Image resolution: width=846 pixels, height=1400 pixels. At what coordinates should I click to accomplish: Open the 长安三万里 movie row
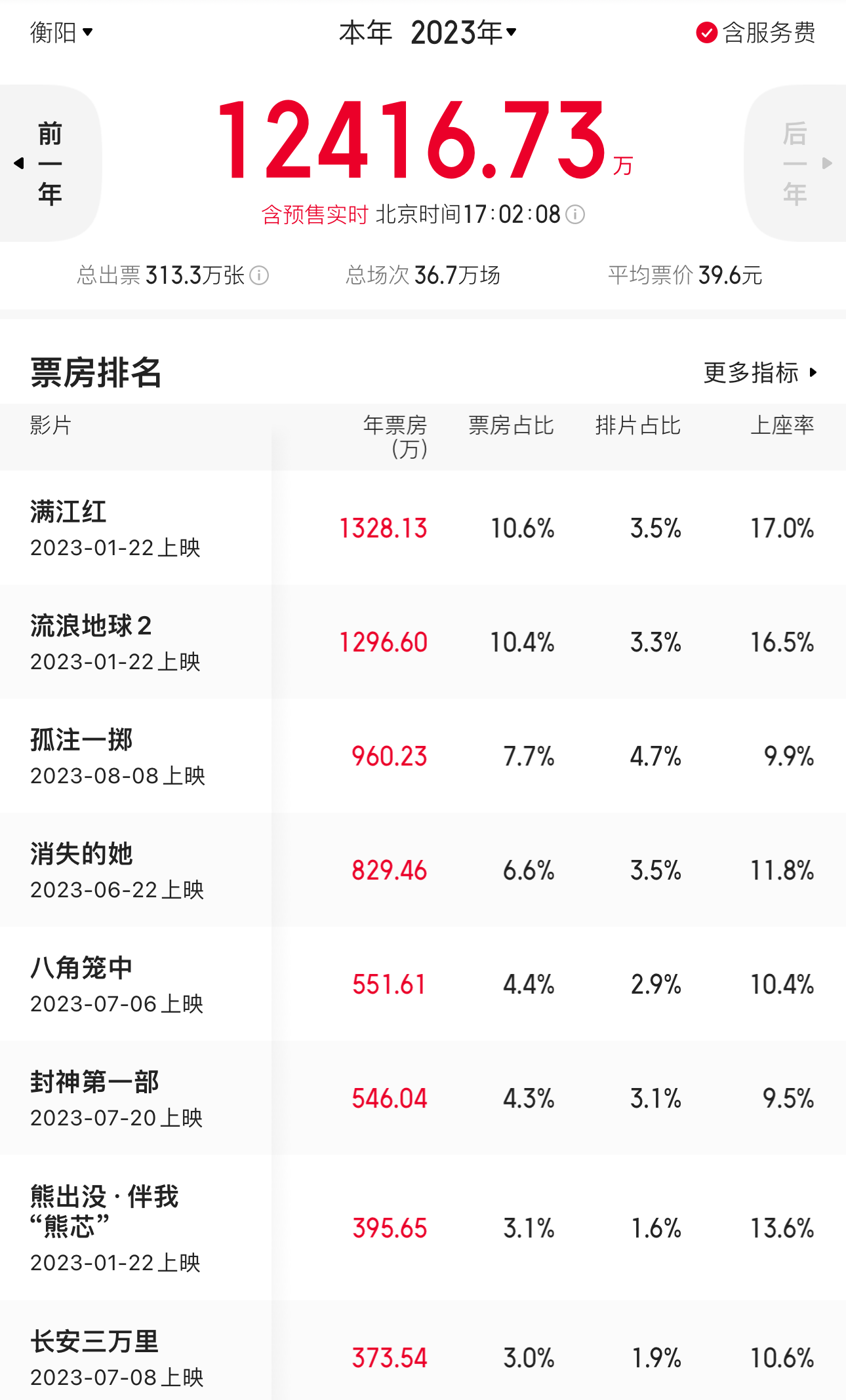tap(423, 1351)
